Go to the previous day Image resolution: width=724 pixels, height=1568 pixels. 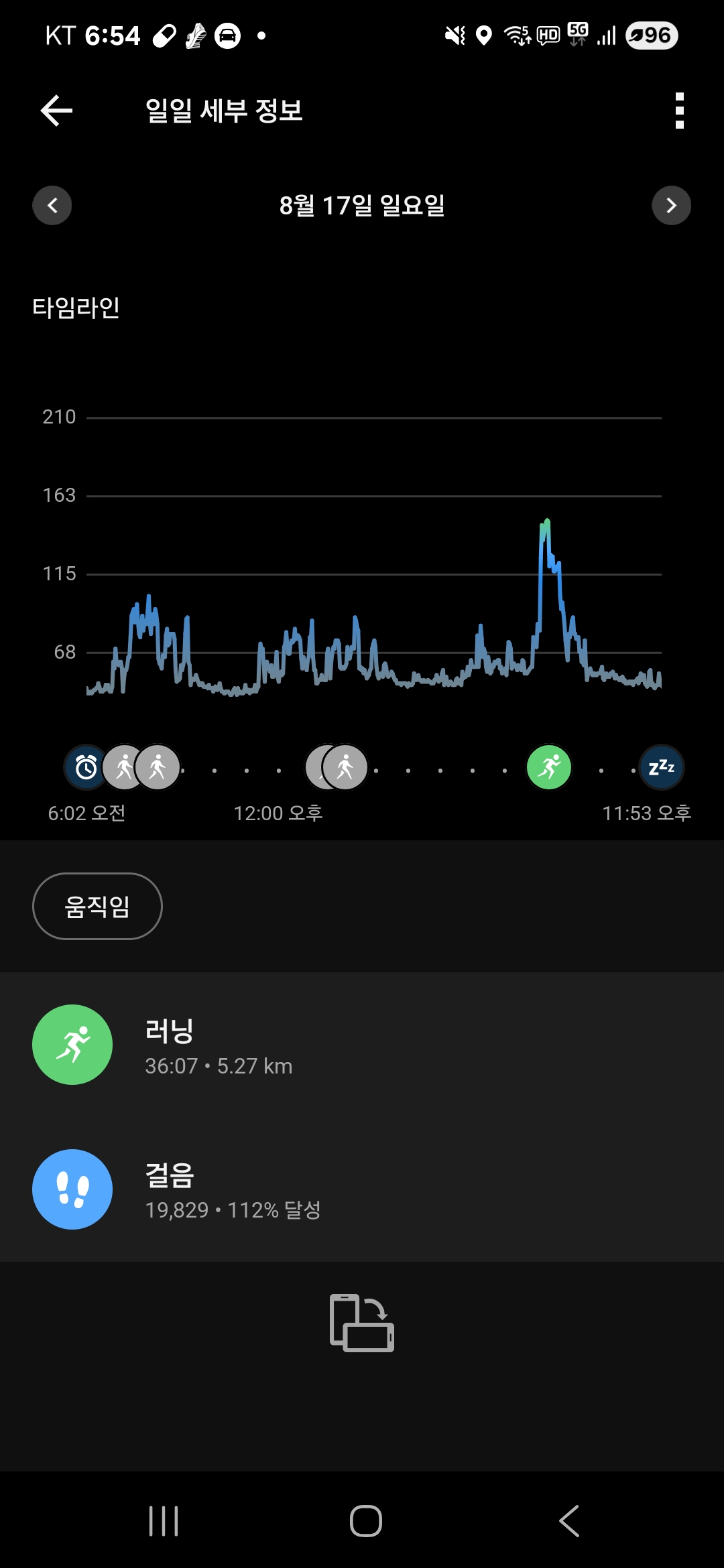pos(52,205)
